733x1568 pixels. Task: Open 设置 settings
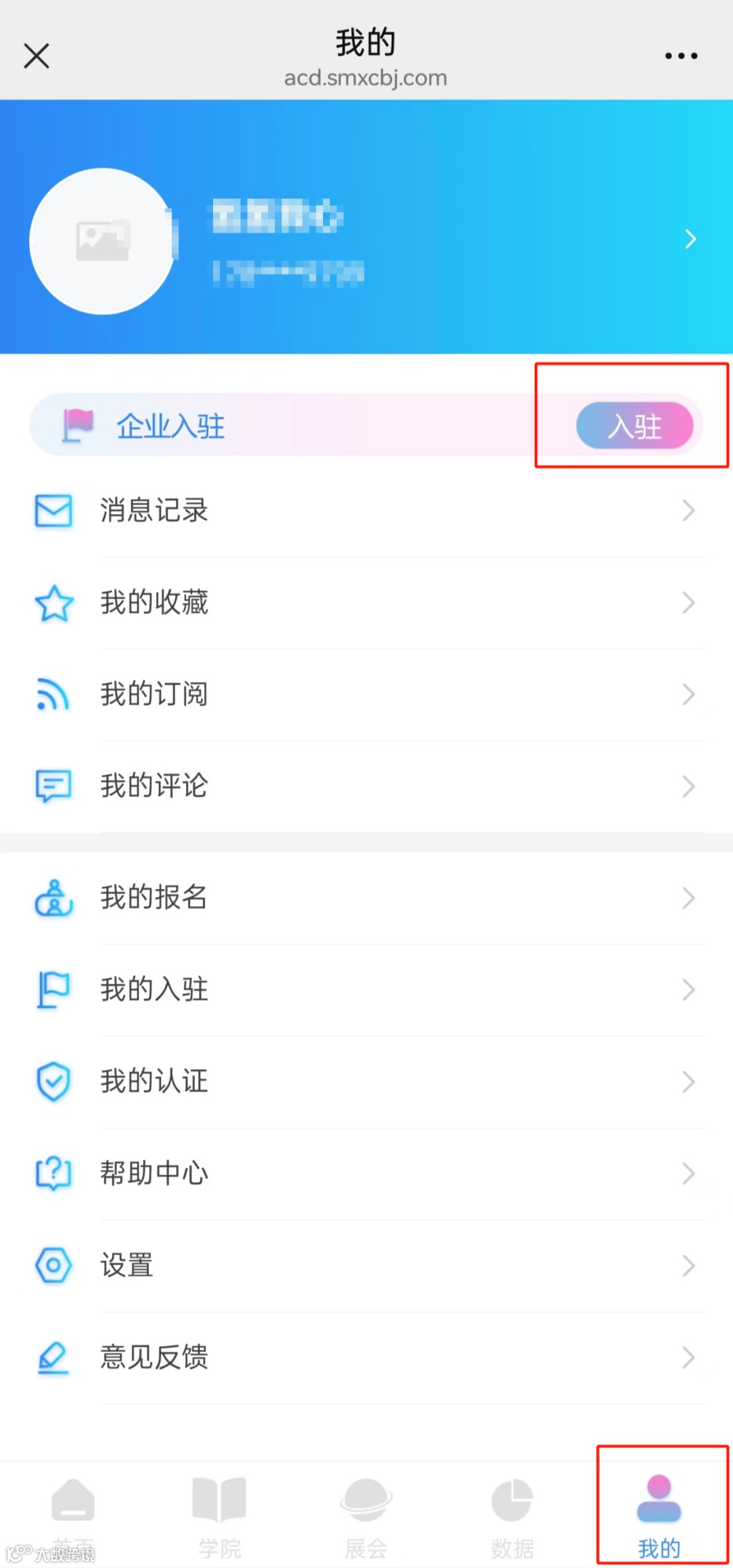tap(366, 1265)
